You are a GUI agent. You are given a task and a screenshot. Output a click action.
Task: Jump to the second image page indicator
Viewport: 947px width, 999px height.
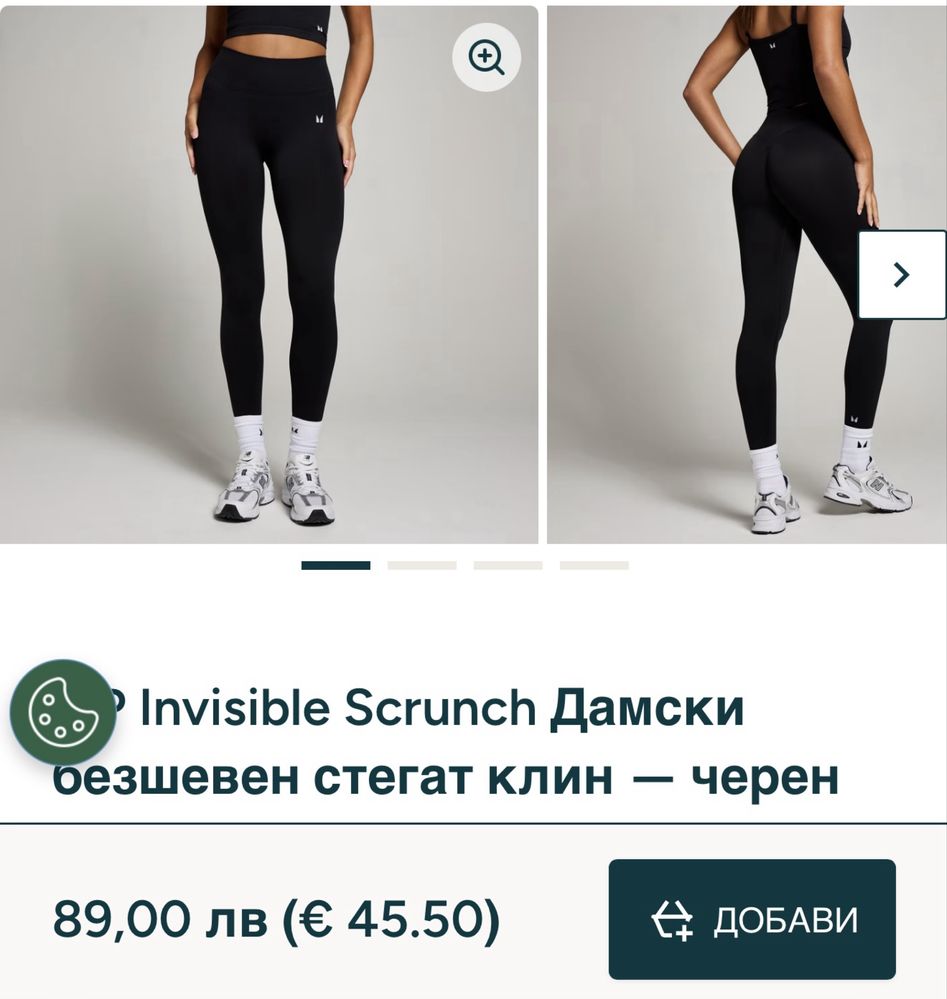click(421, 566)
